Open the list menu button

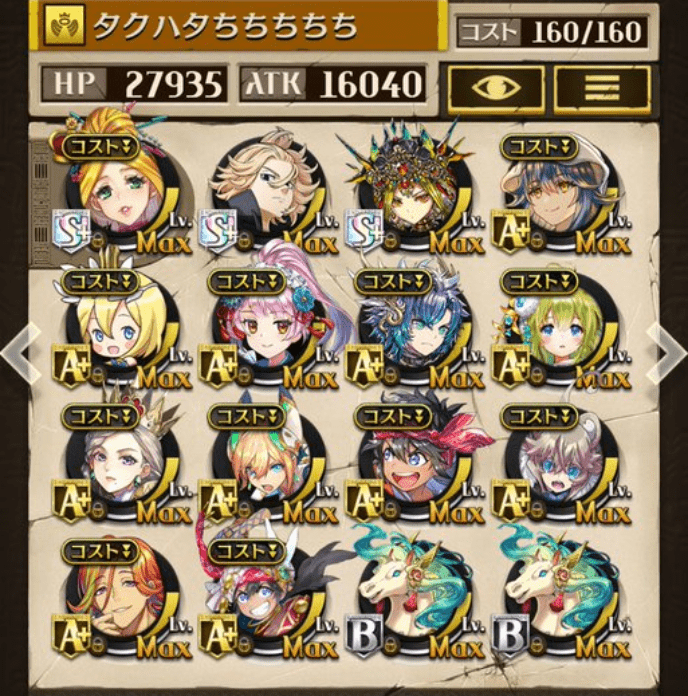click(x=602, y=89)
